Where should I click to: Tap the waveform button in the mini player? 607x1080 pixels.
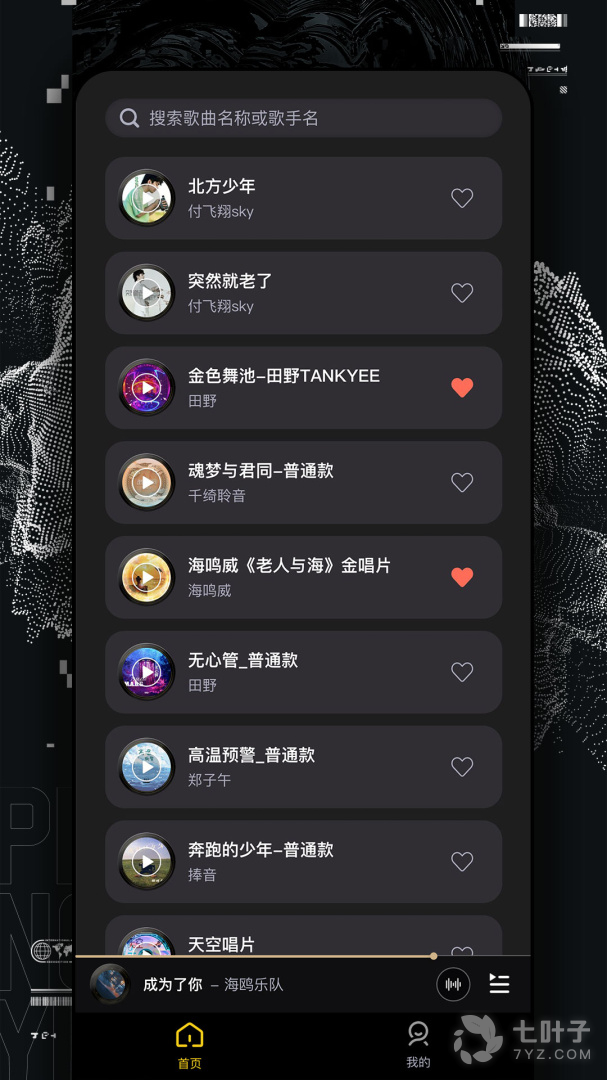tap(453, 984)
